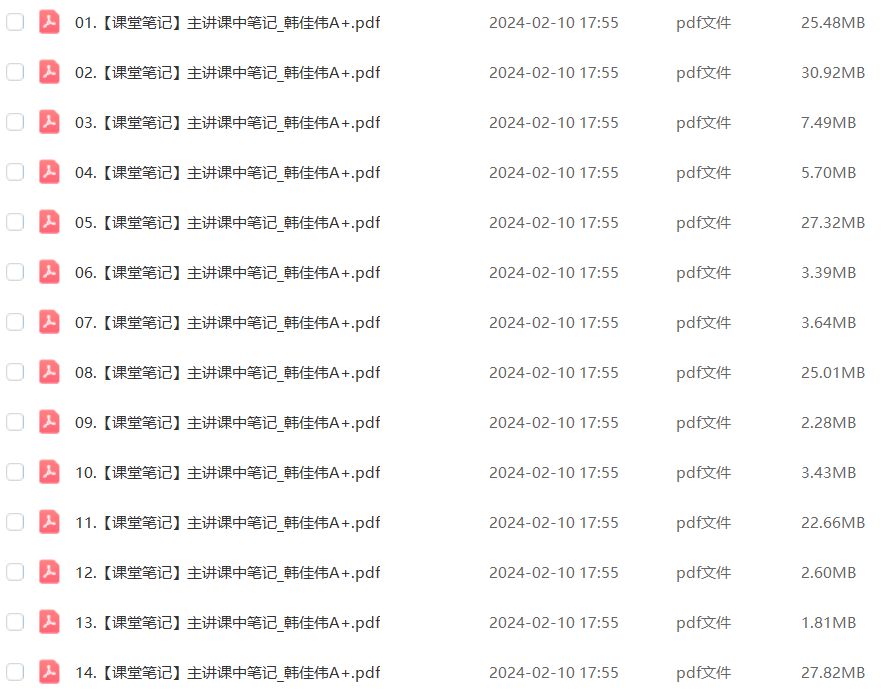Open the 1.81MB file numbered 13
Image resolution: width=890 pixels, height=696 pixels.
click(228, 622)
